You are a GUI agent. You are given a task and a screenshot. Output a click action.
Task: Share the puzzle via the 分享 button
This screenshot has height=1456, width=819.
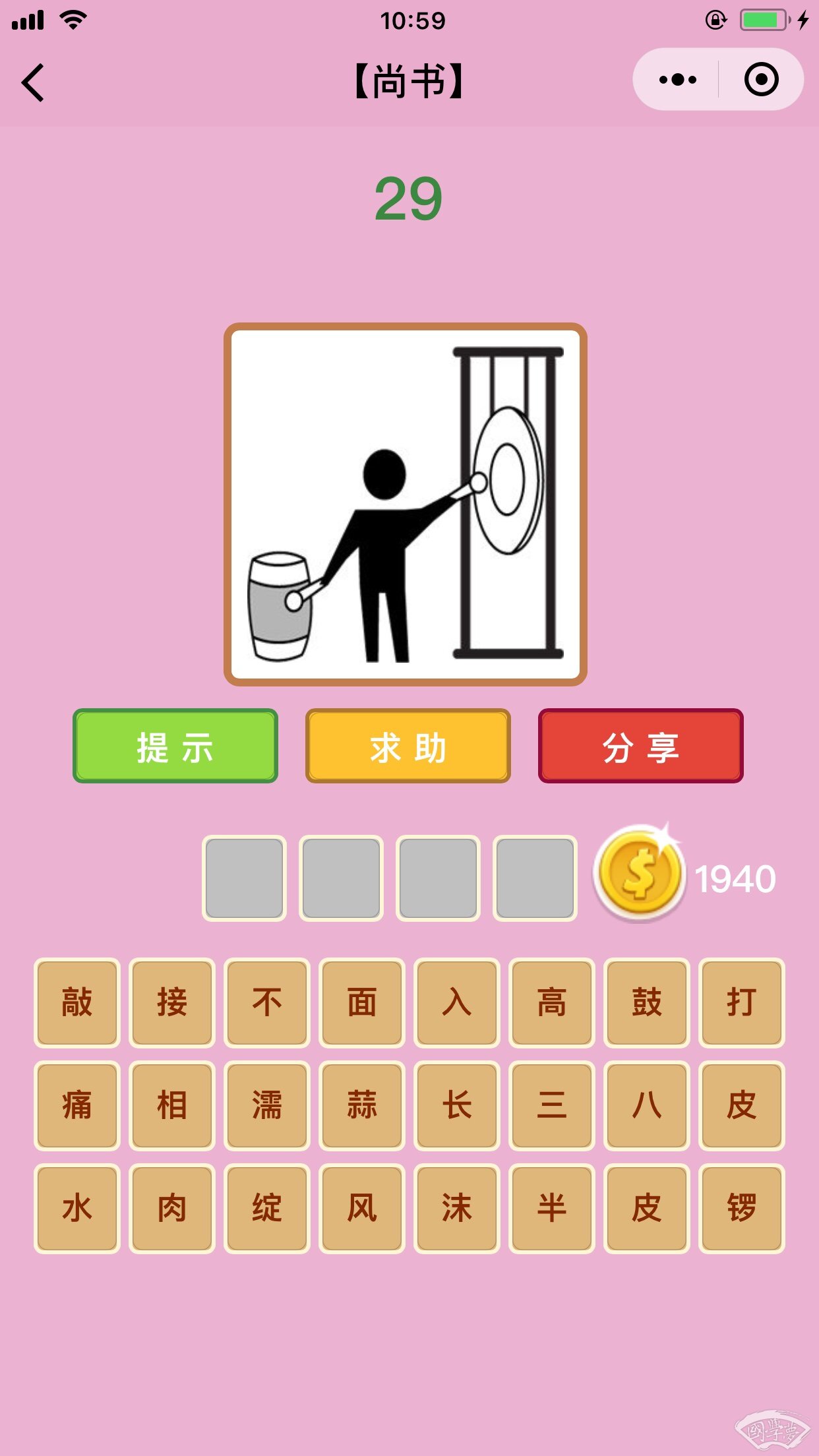(x=640, y=746)
